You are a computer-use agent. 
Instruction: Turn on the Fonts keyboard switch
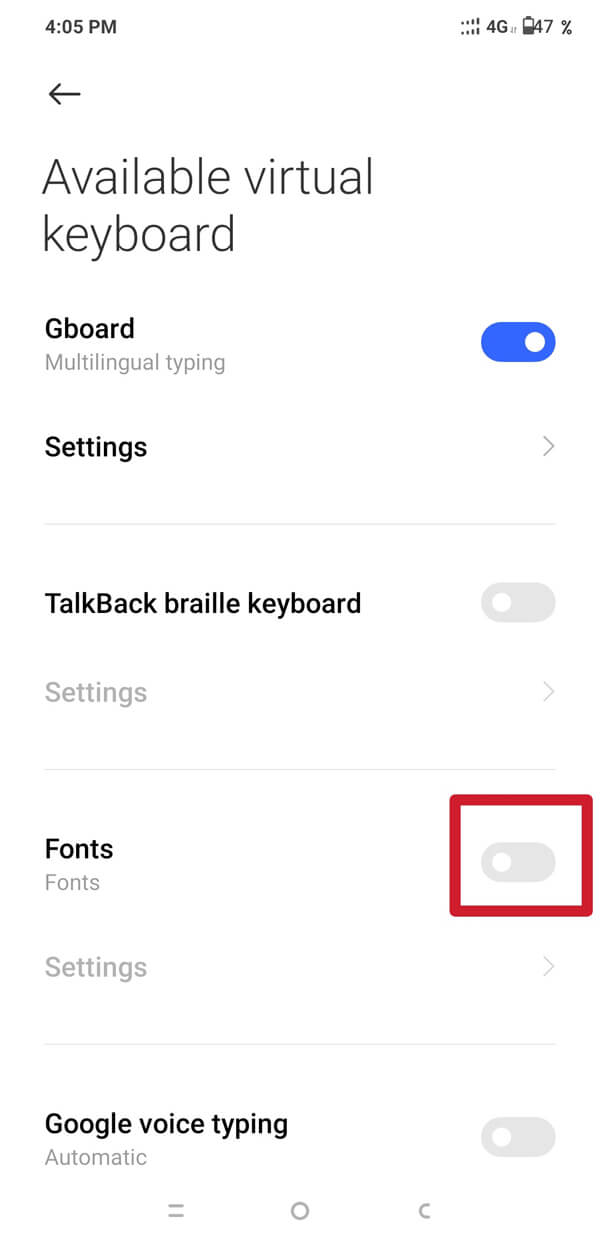coord(518,862)
